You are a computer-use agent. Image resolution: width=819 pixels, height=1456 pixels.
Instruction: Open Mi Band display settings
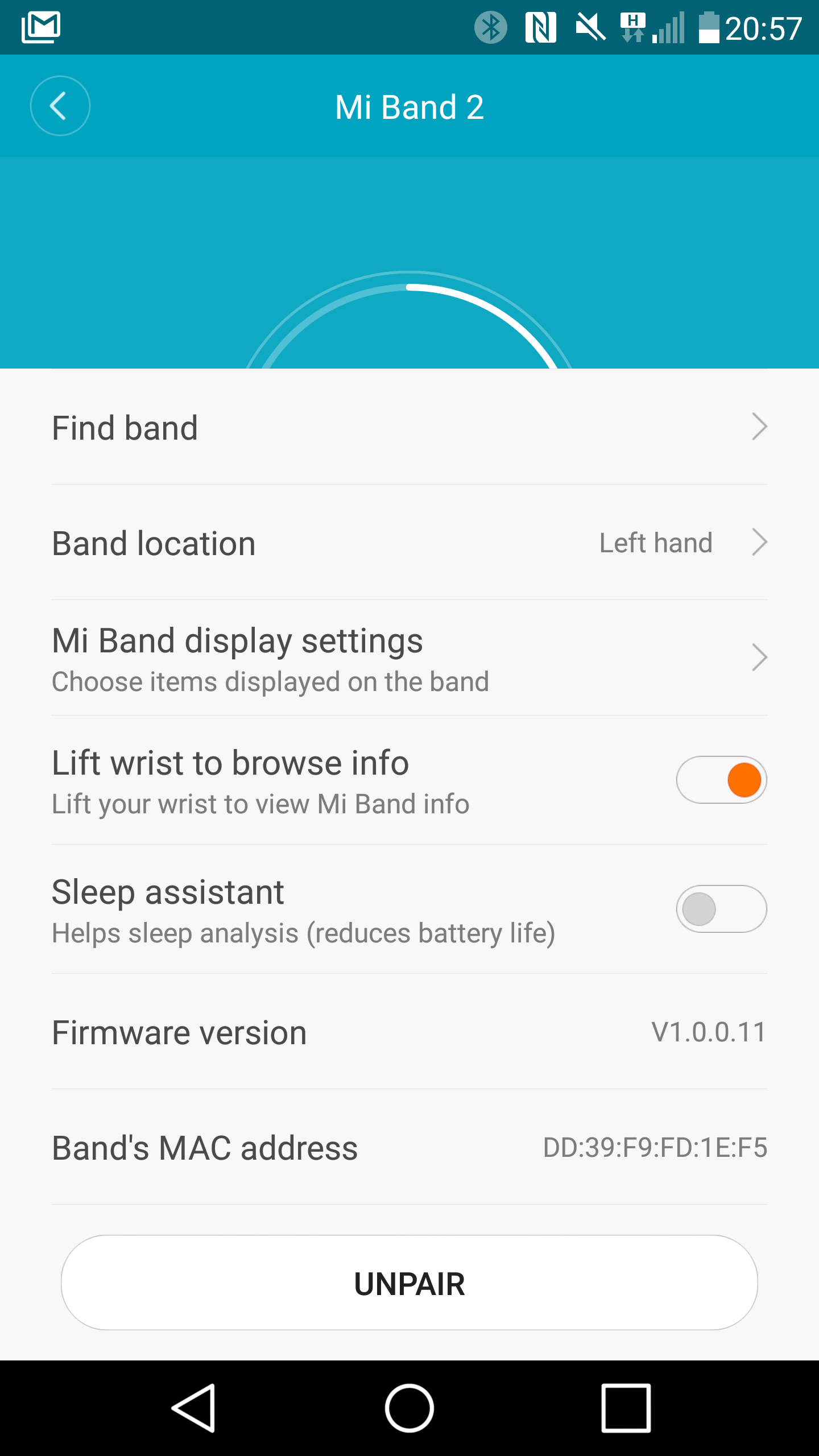tap(409, 658)
